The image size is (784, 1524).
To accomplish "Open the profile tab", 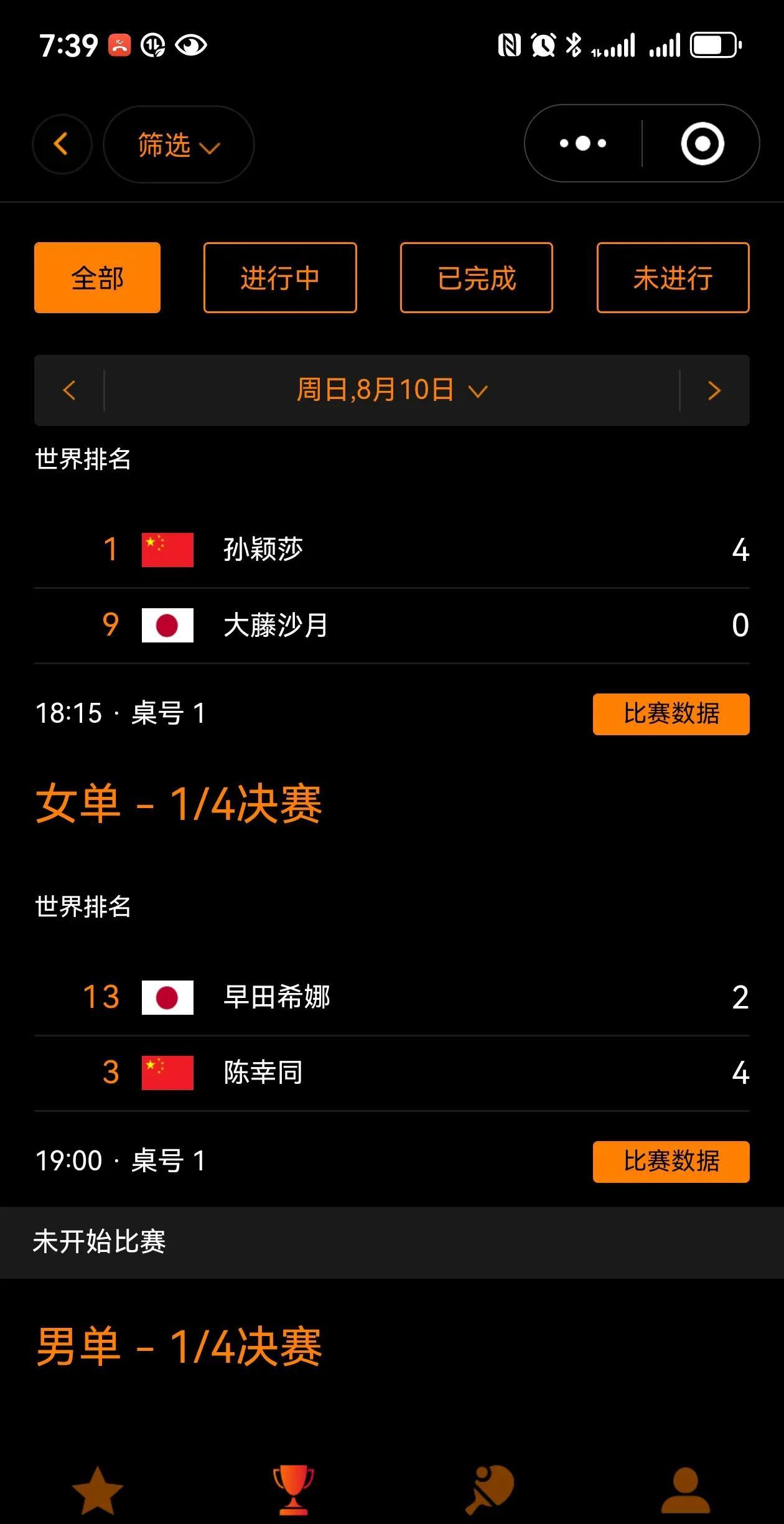I will click(x=685, y=1490).
